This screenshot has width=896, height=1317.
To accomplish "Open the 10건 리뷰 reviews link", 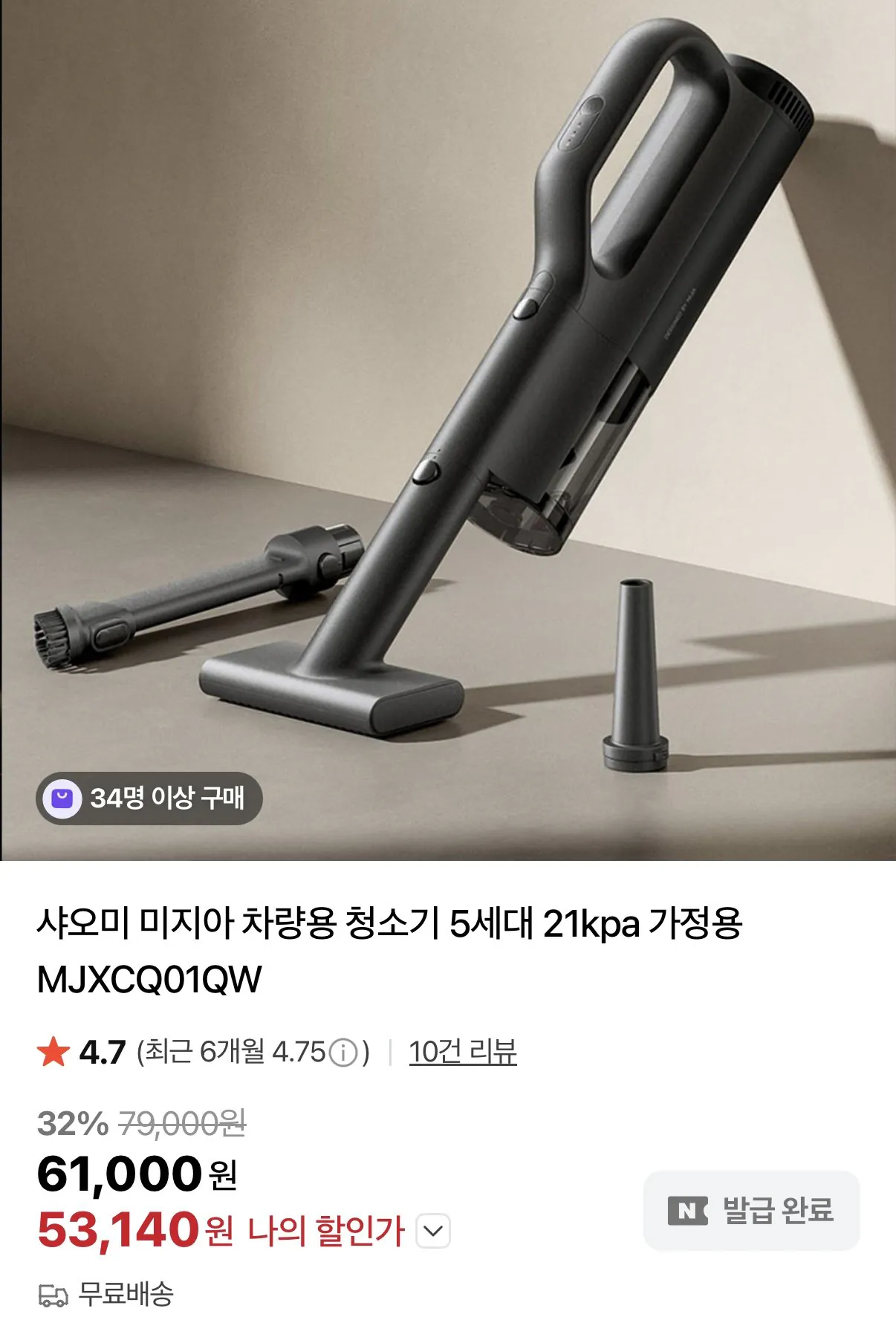I will (x=464, y=1052).
